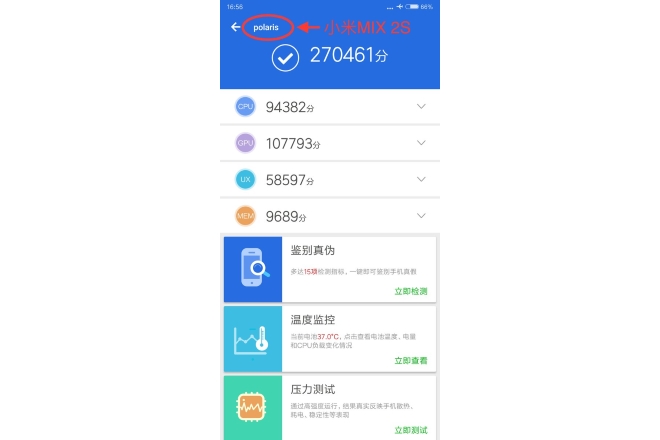
Task: Expand the GPU score details
Action: tap(421, 143)
